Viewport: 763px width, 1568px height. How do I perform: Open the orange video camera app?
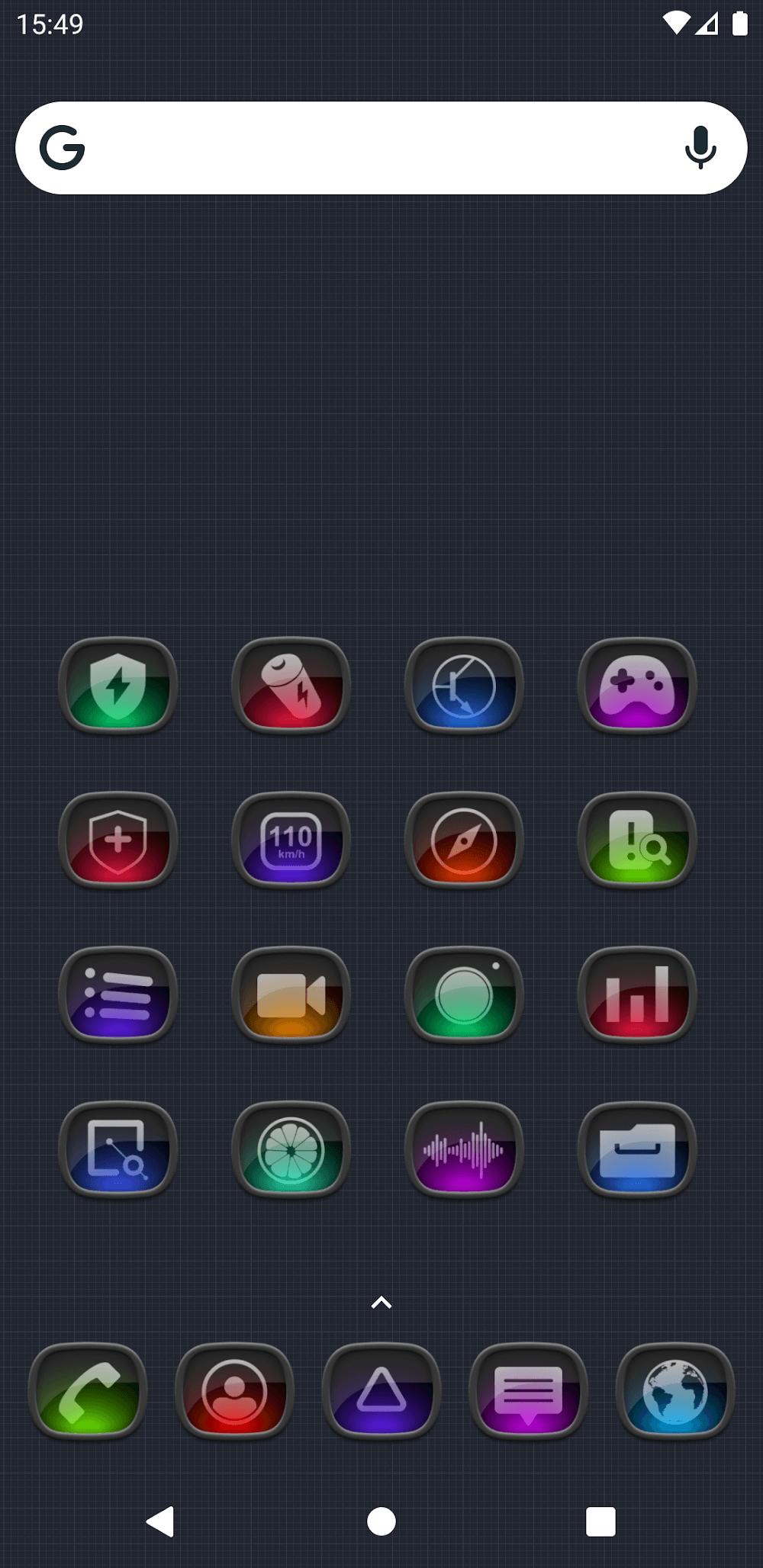click(291, 995)
